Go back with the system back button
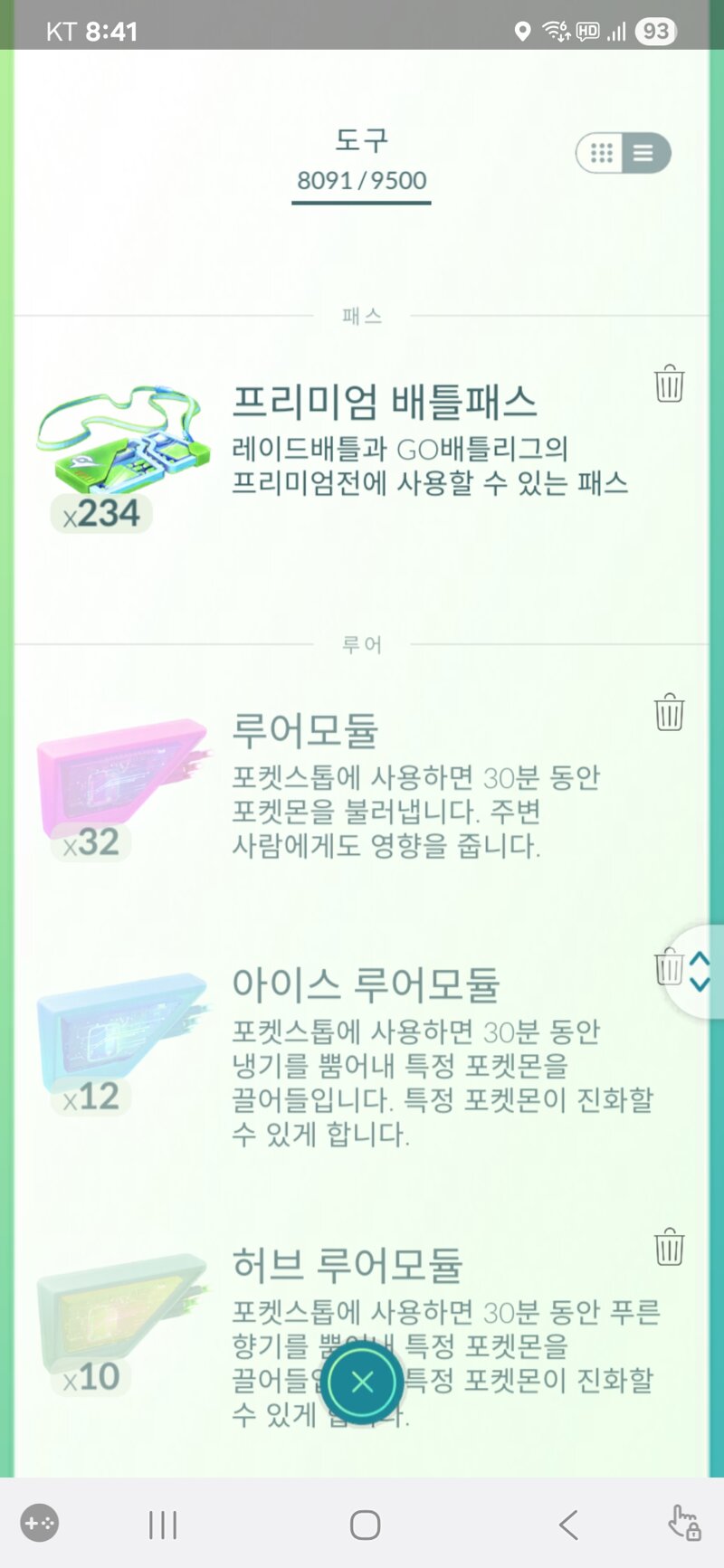This screenshot has width=724, height=1568. 568,1525
